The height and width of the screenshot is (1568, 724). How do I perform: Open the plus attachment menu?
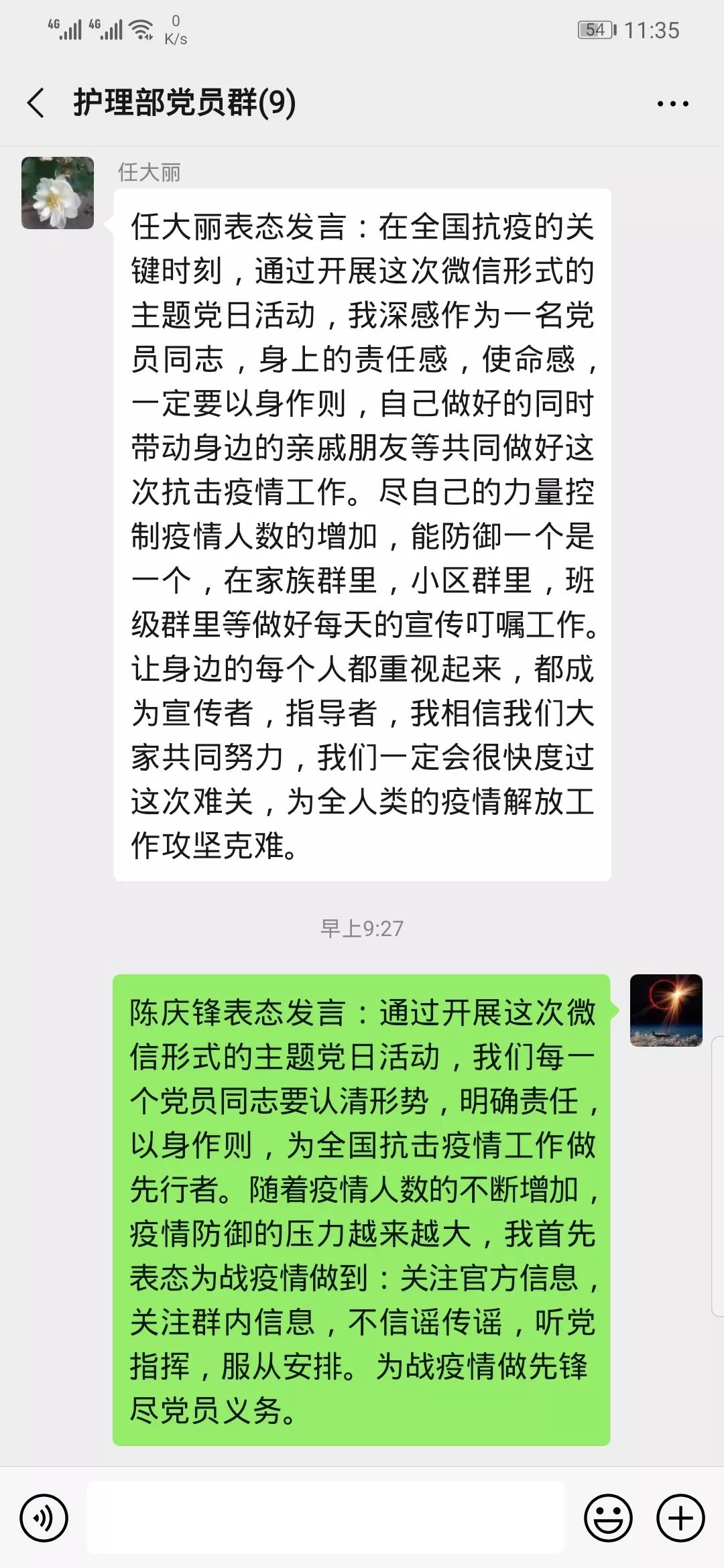[680, 1518]
